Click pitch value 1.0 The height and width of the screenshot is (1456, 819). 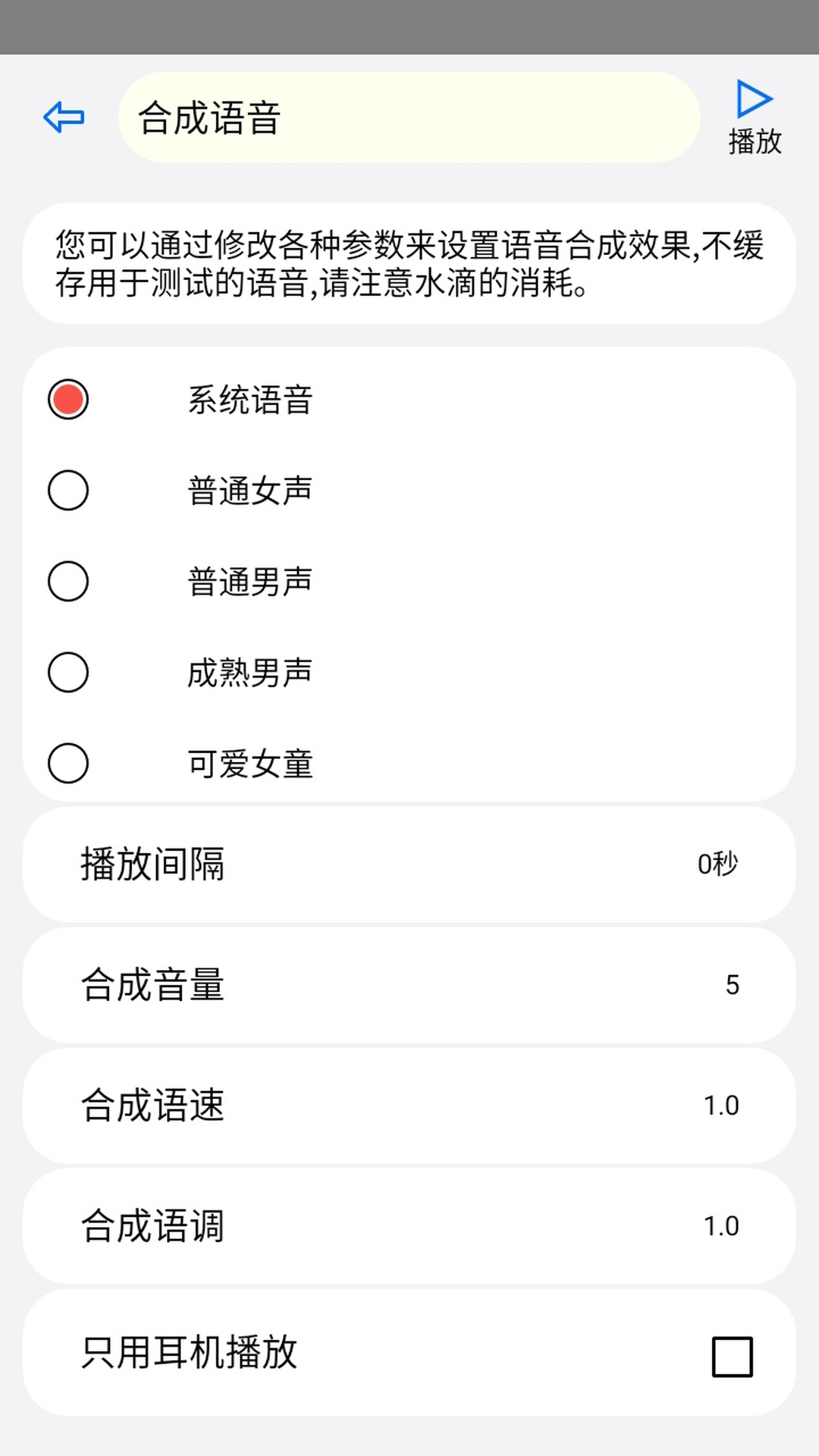click(722, 1226)
